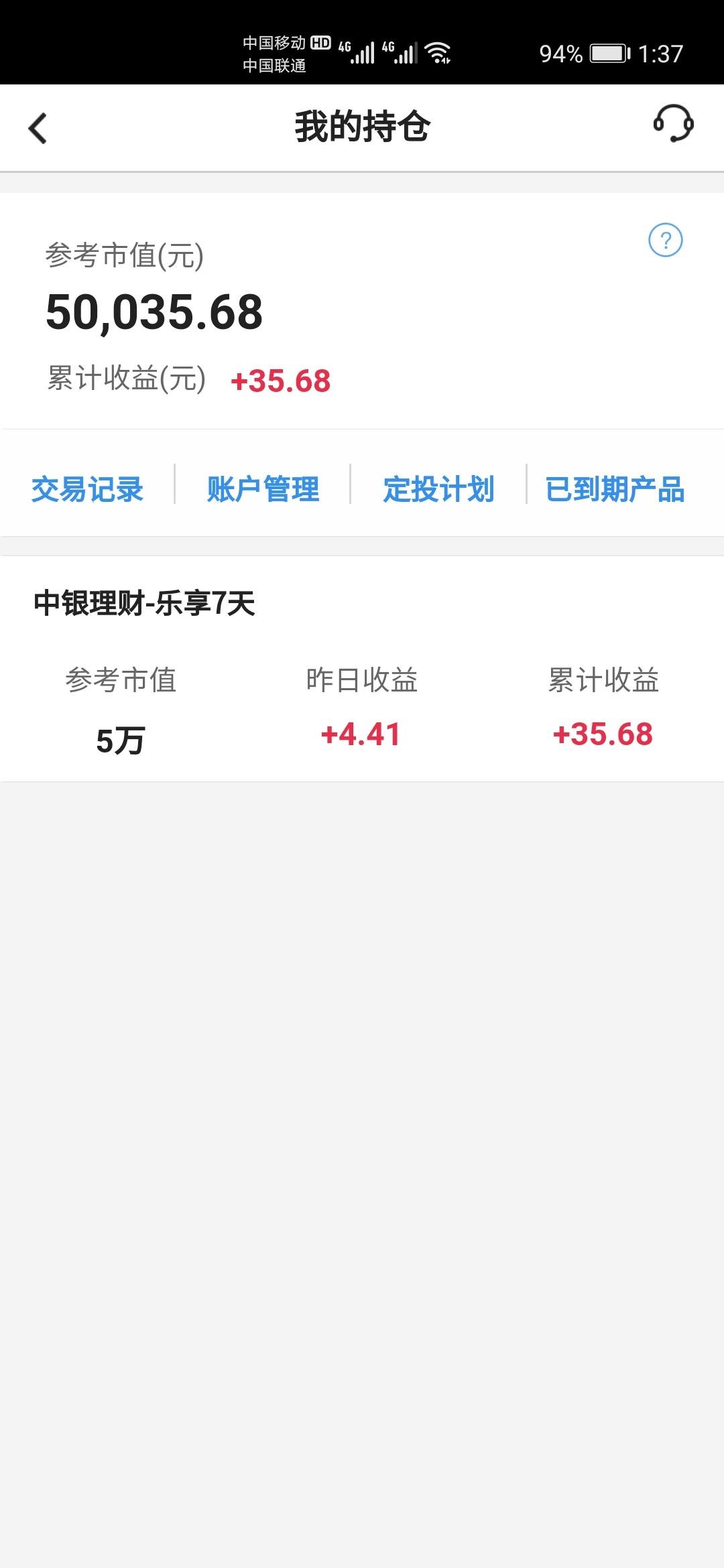Show 已到期产品
Viewport: 724px width, 1568px height.
615,488
